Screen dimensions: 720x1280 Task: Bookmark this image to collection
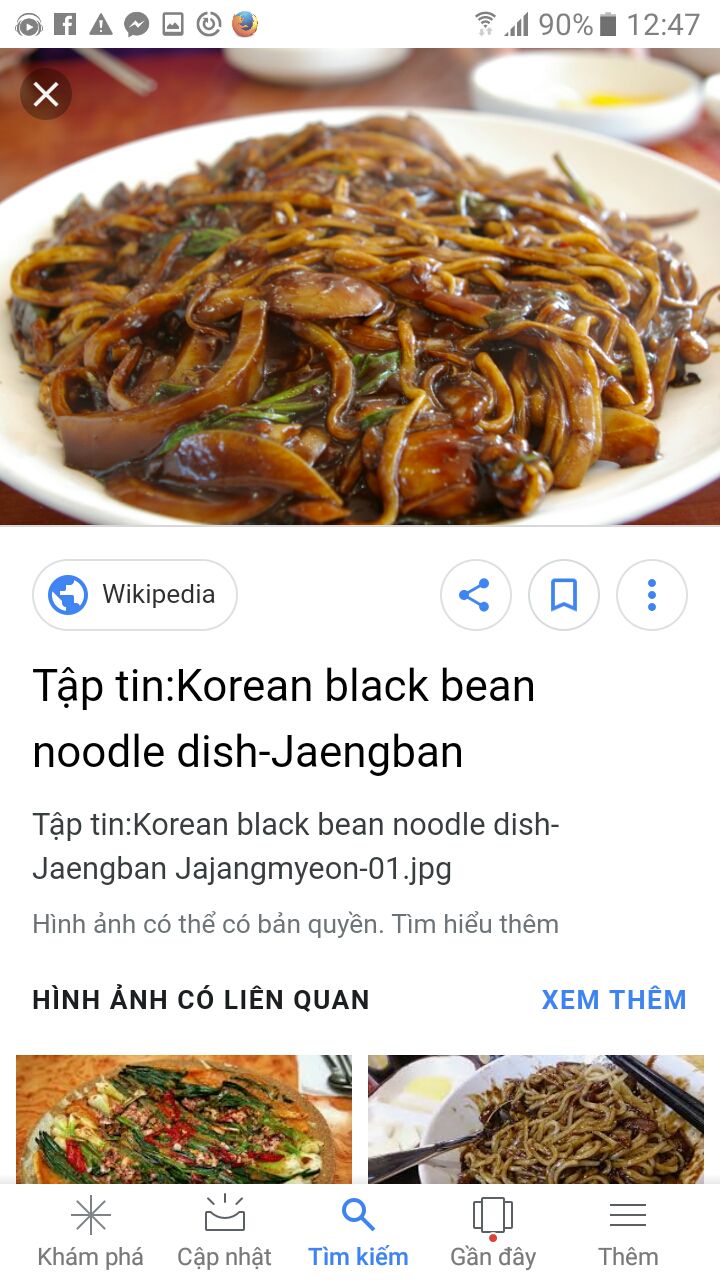coord(564,595)
